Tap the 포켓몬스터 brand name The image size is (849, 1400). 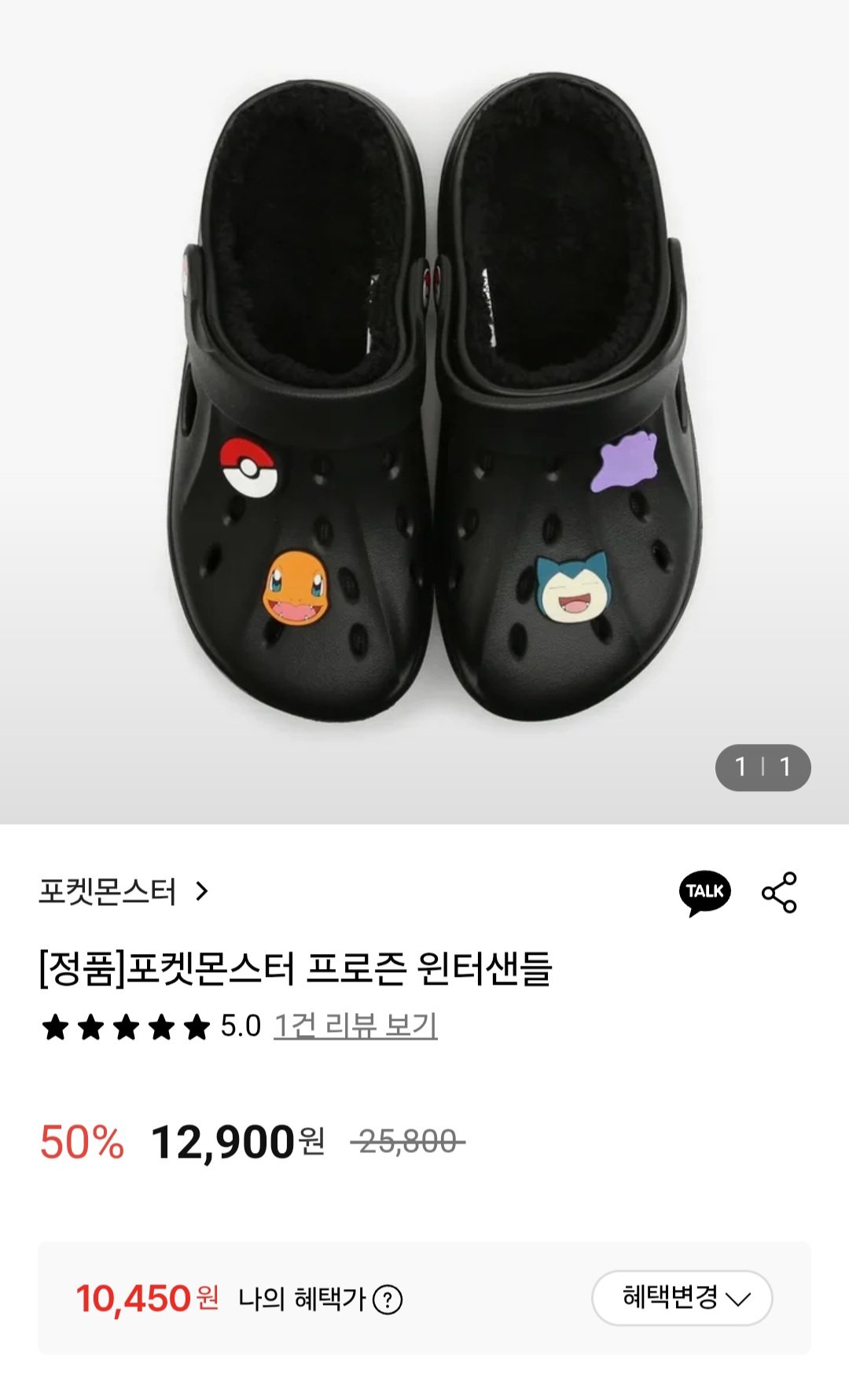pos(106,889)
